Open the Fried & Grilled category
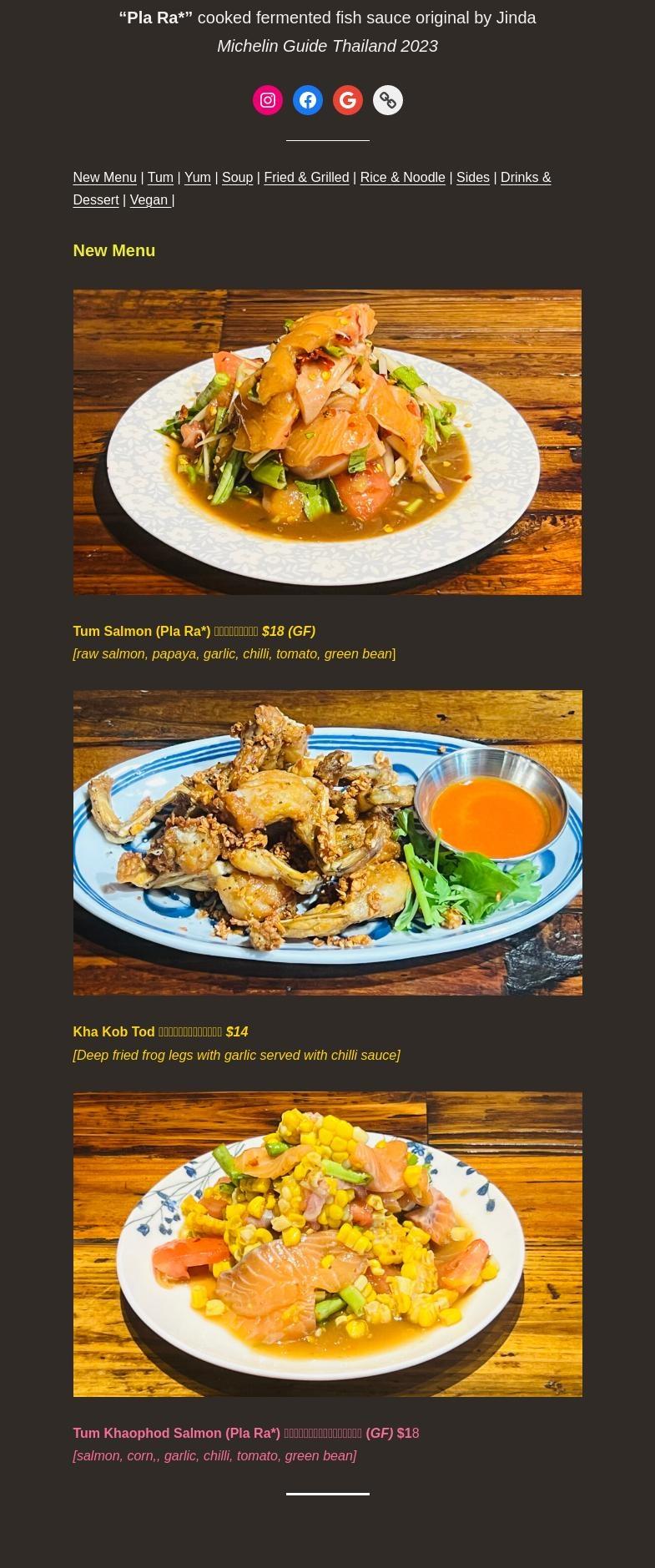 (306, 177)
